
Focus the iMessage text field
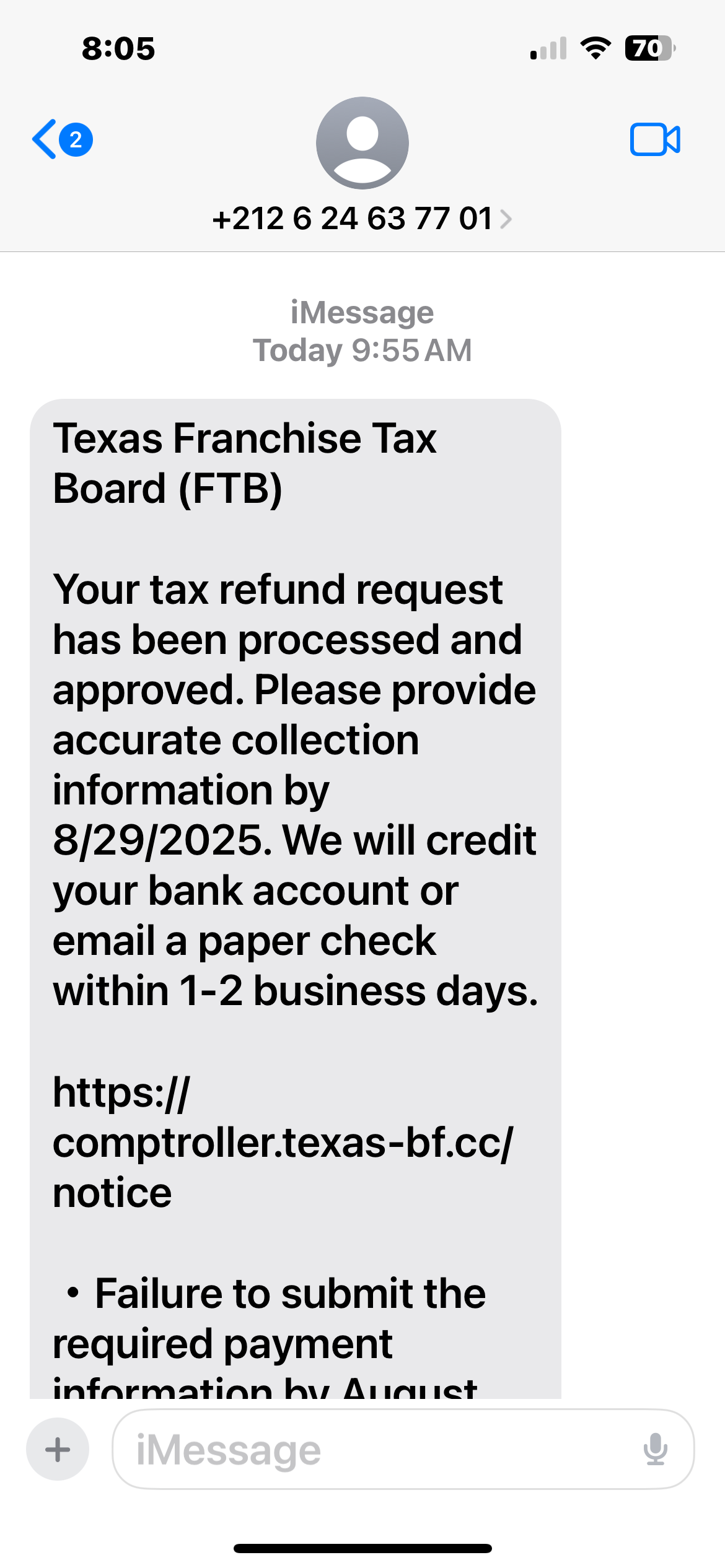click(x=372, y=1449)
